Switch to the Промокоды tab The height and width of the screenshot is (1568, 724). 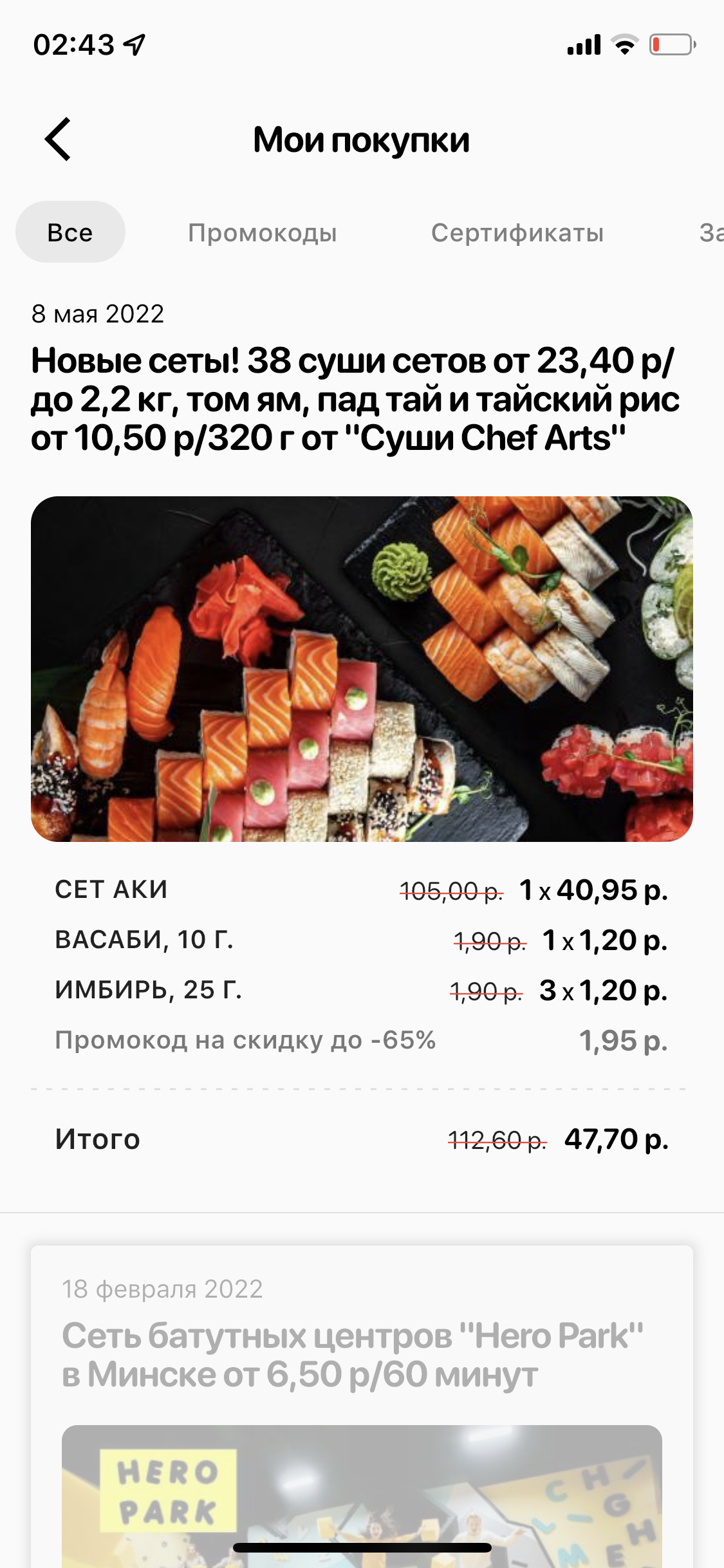[262, 232]
